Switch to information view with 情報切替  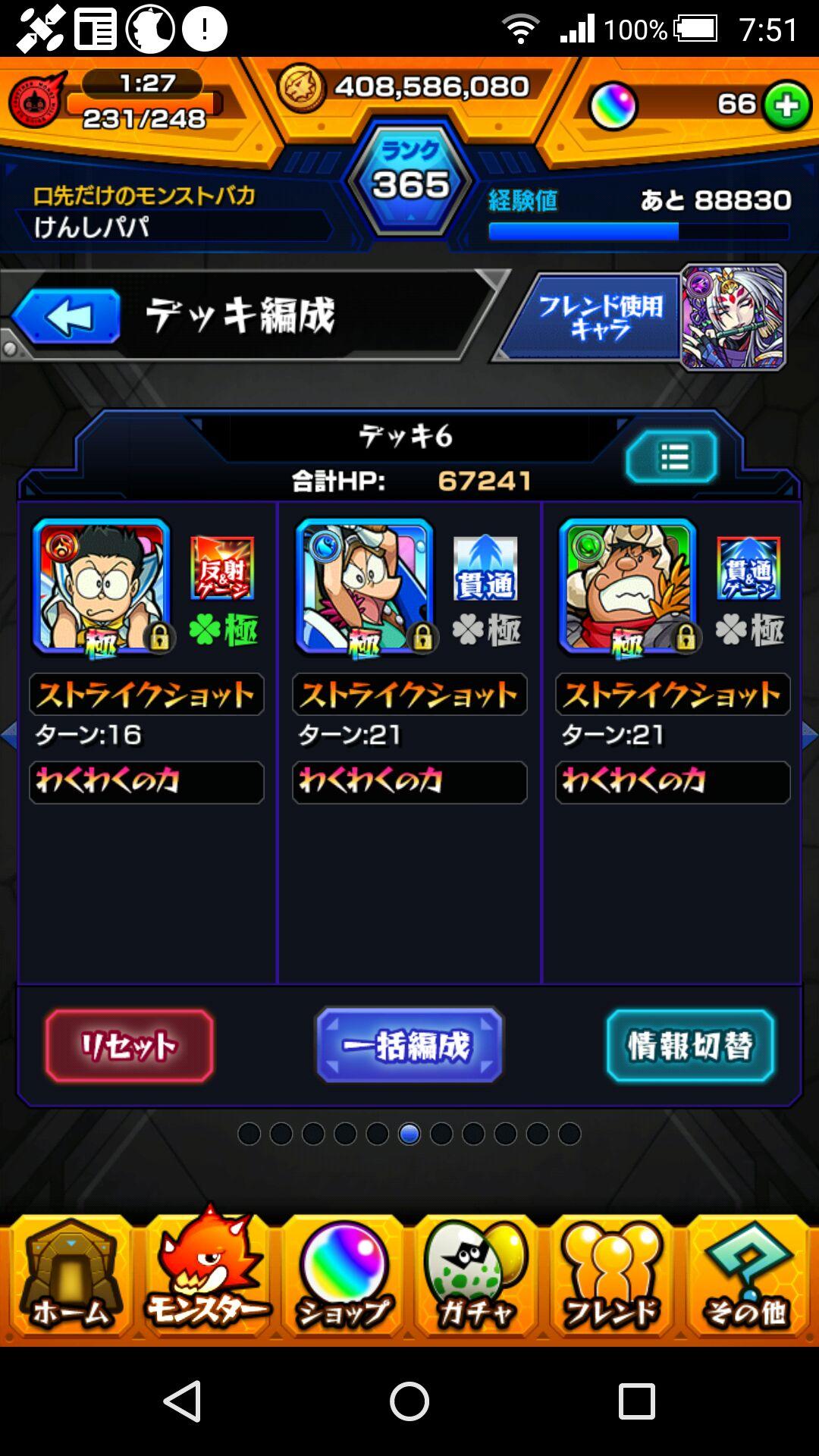click(691, 1046)
